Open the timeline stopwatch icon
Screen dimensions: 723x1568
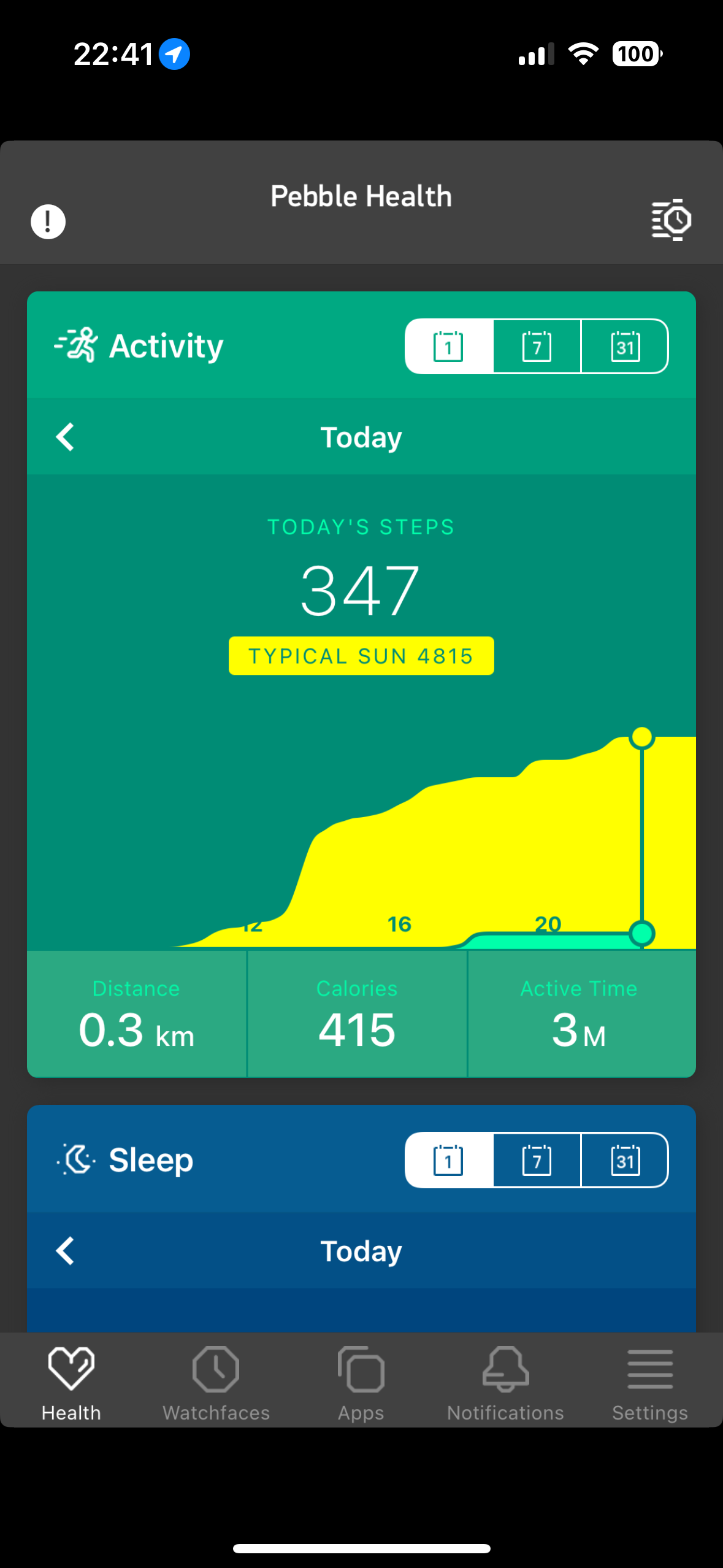click(x=671, y=220)
